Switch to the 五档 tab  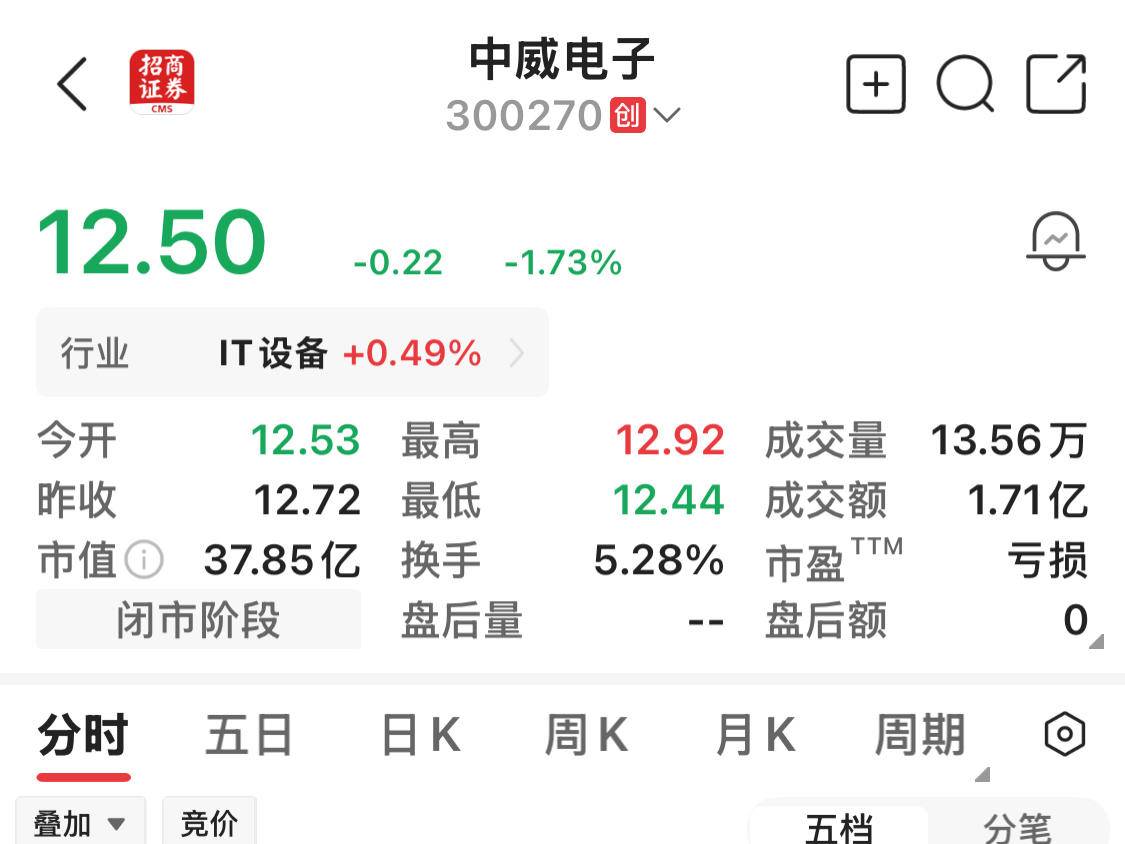[838, 828]
